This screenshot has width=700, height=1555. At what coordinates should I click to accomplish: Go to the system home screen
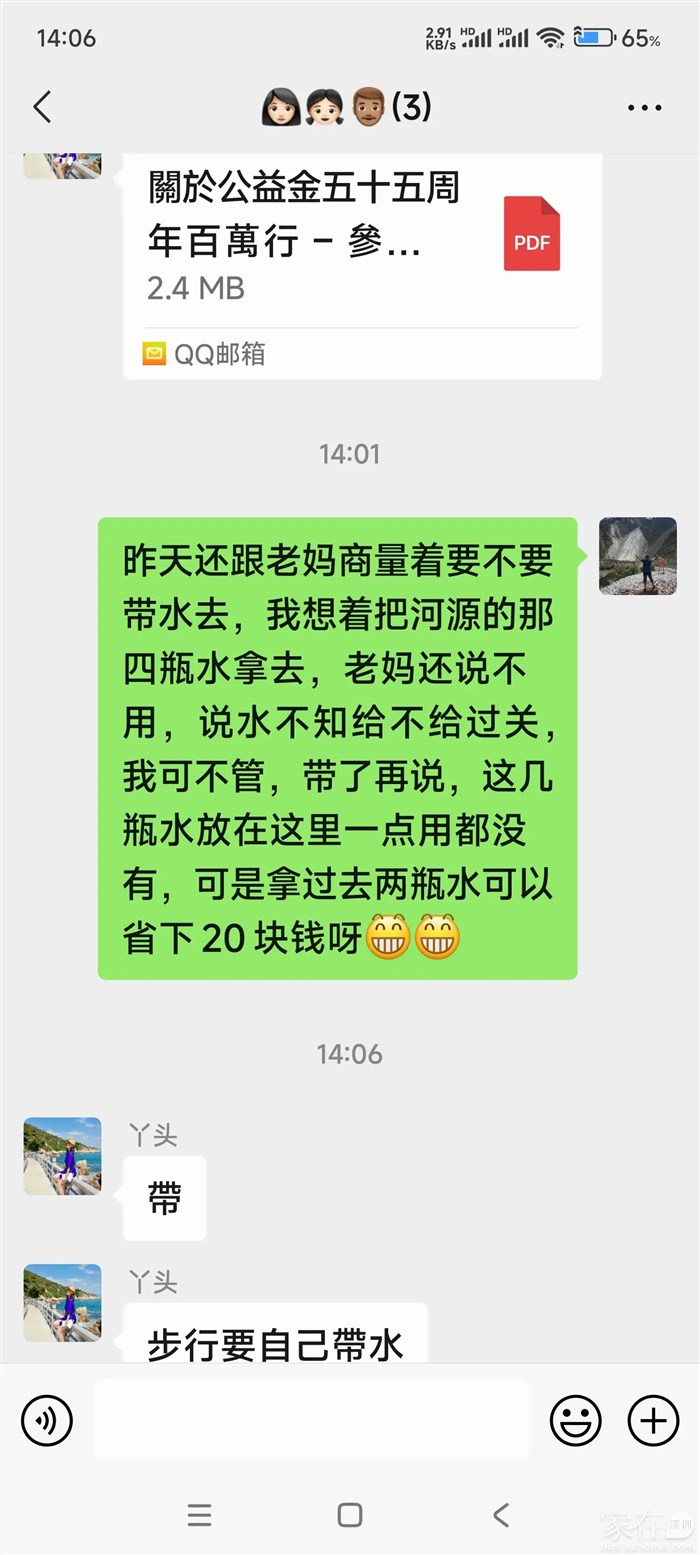(x=350, y=1515)
